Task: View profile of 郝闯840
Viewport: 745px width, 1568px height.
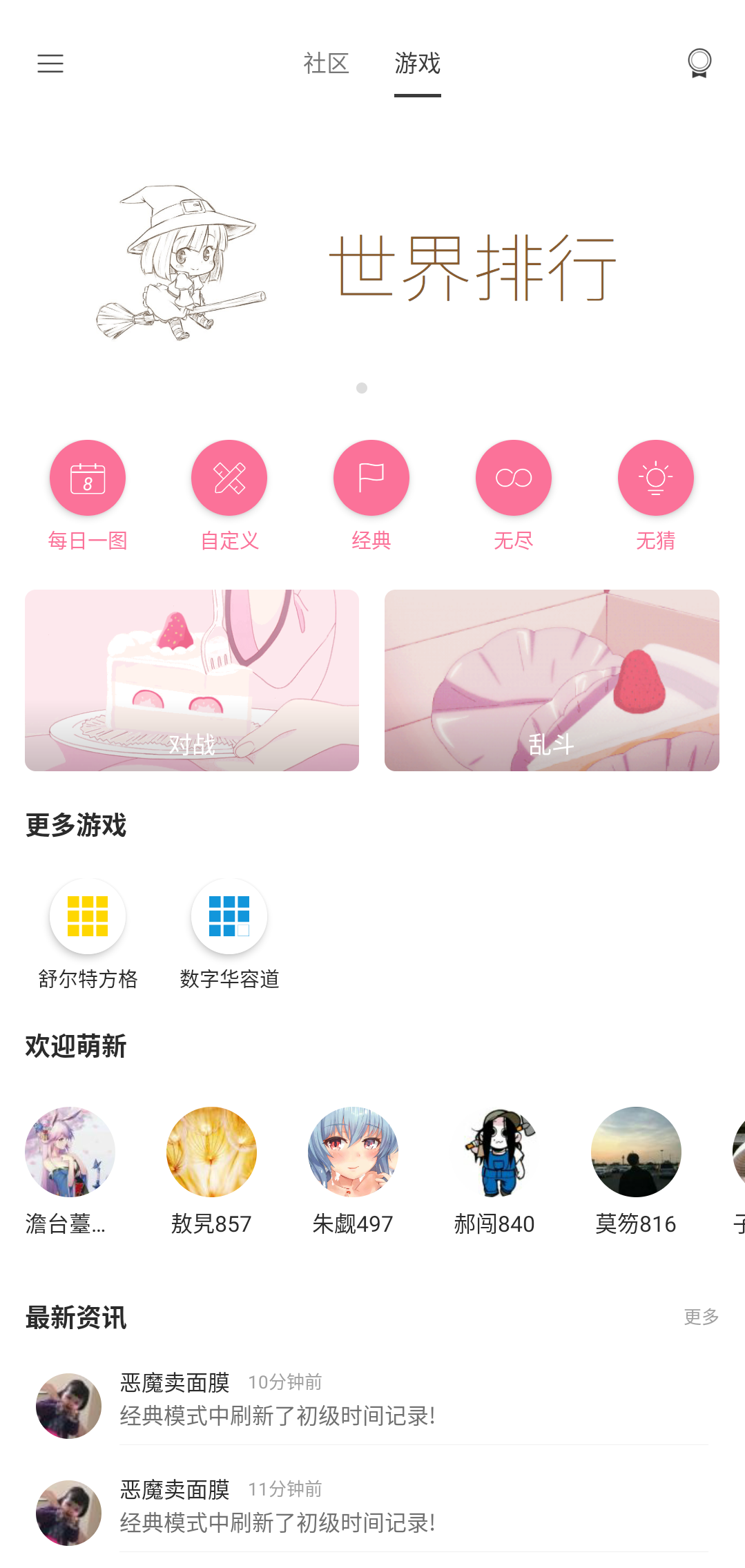Action: pyautogui.click(x=494, y=1152)
